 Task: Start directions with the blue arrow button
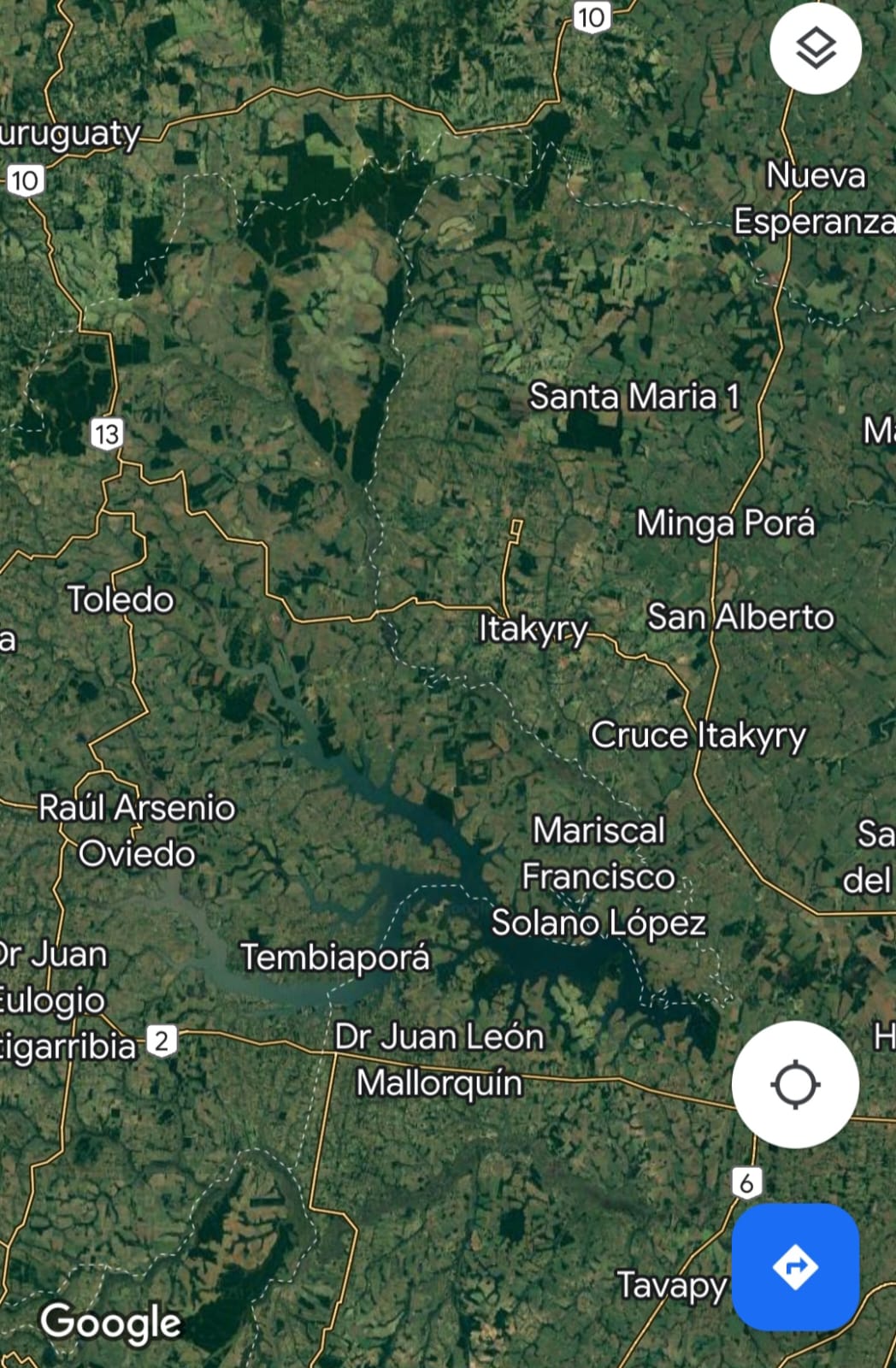pos(795,1266)
